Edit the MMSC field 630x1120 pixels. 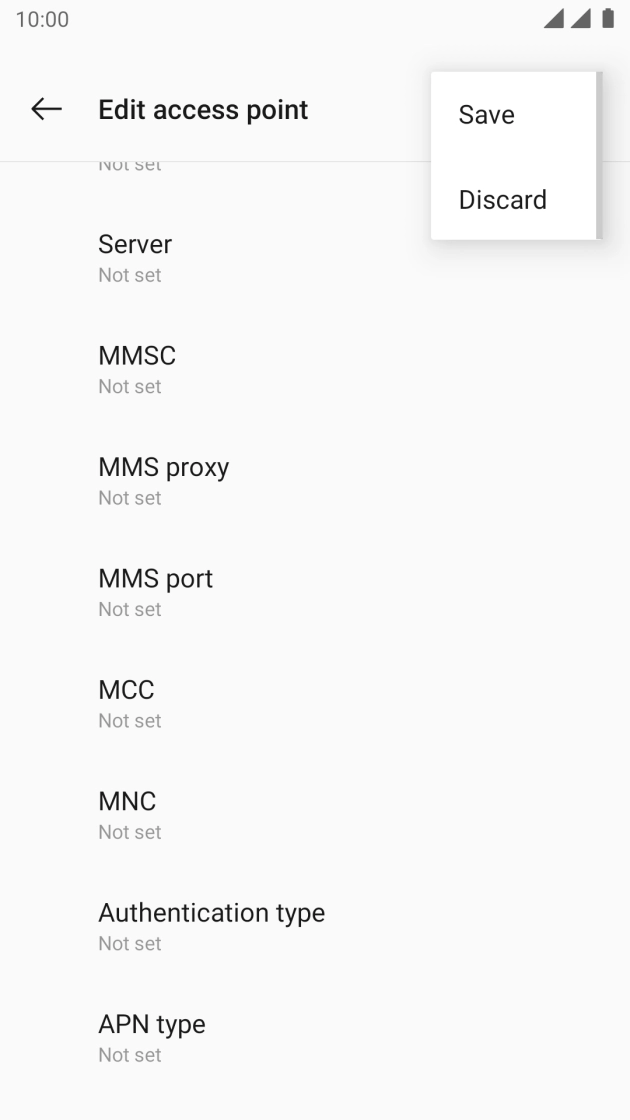(x=137, y=368)
